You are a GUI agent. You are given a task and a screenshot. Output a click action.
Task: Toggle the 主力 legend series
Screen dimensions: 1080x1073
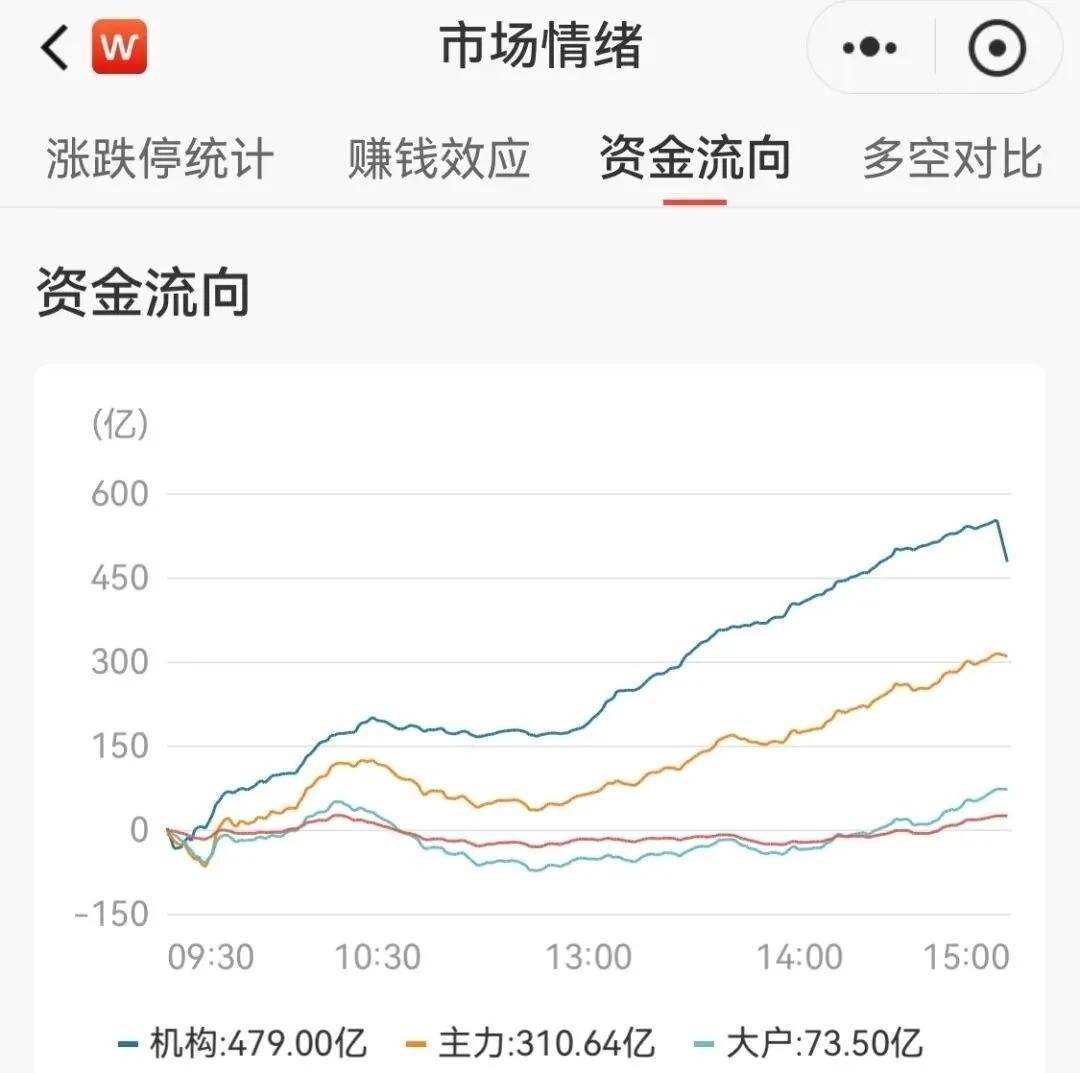[530, 1043]
